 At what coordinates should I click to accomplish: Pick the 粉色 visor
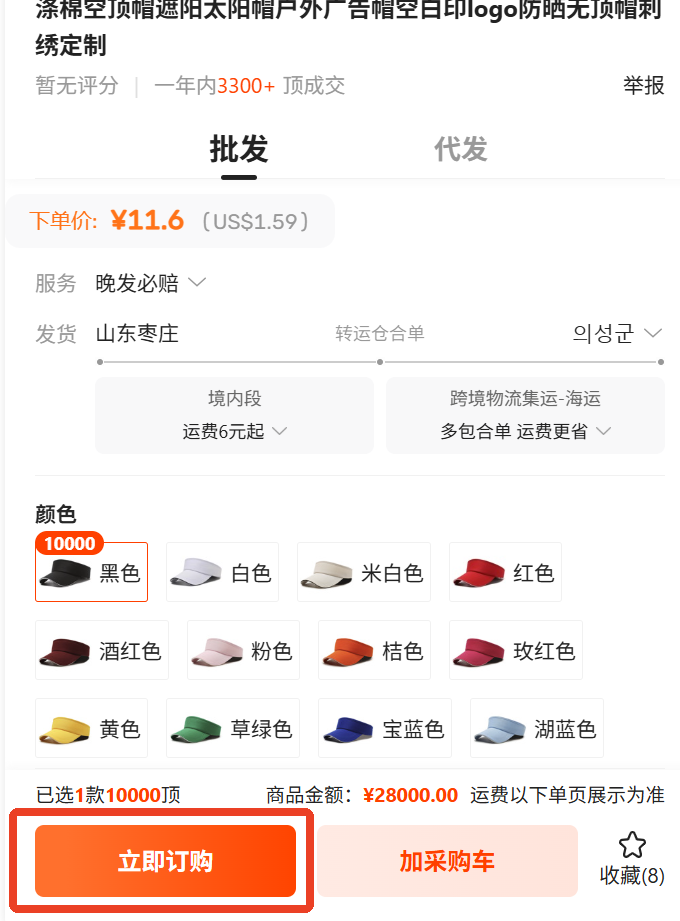click(x=244, y=651)
